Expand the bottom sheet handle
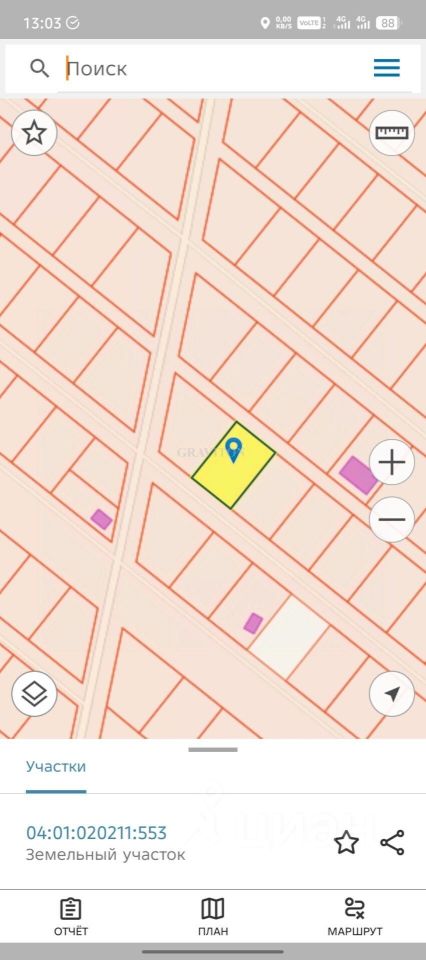 coord(213,749)
